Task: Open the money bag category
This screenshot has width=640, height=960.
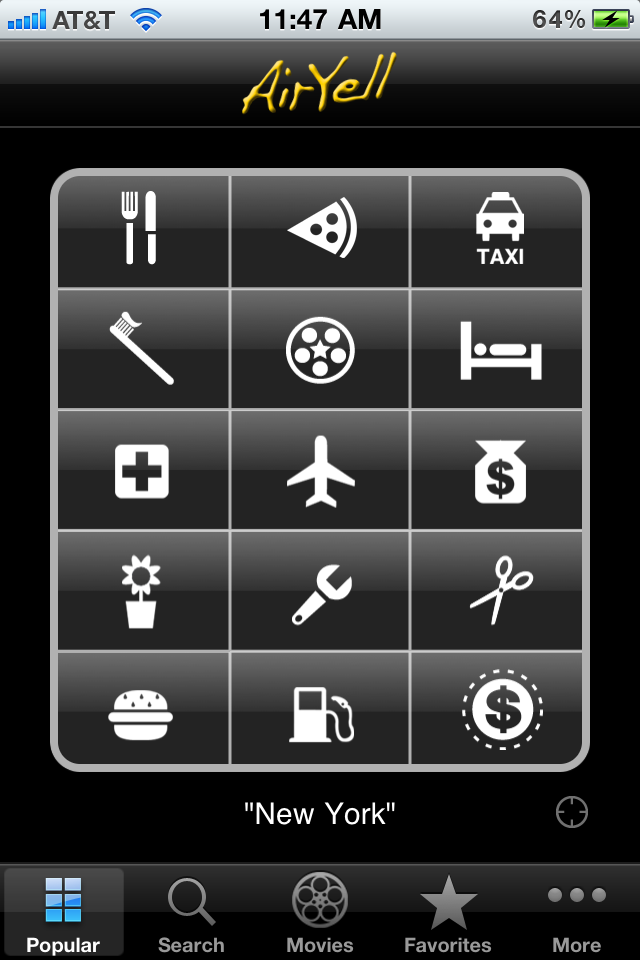Action: point(499,470)
